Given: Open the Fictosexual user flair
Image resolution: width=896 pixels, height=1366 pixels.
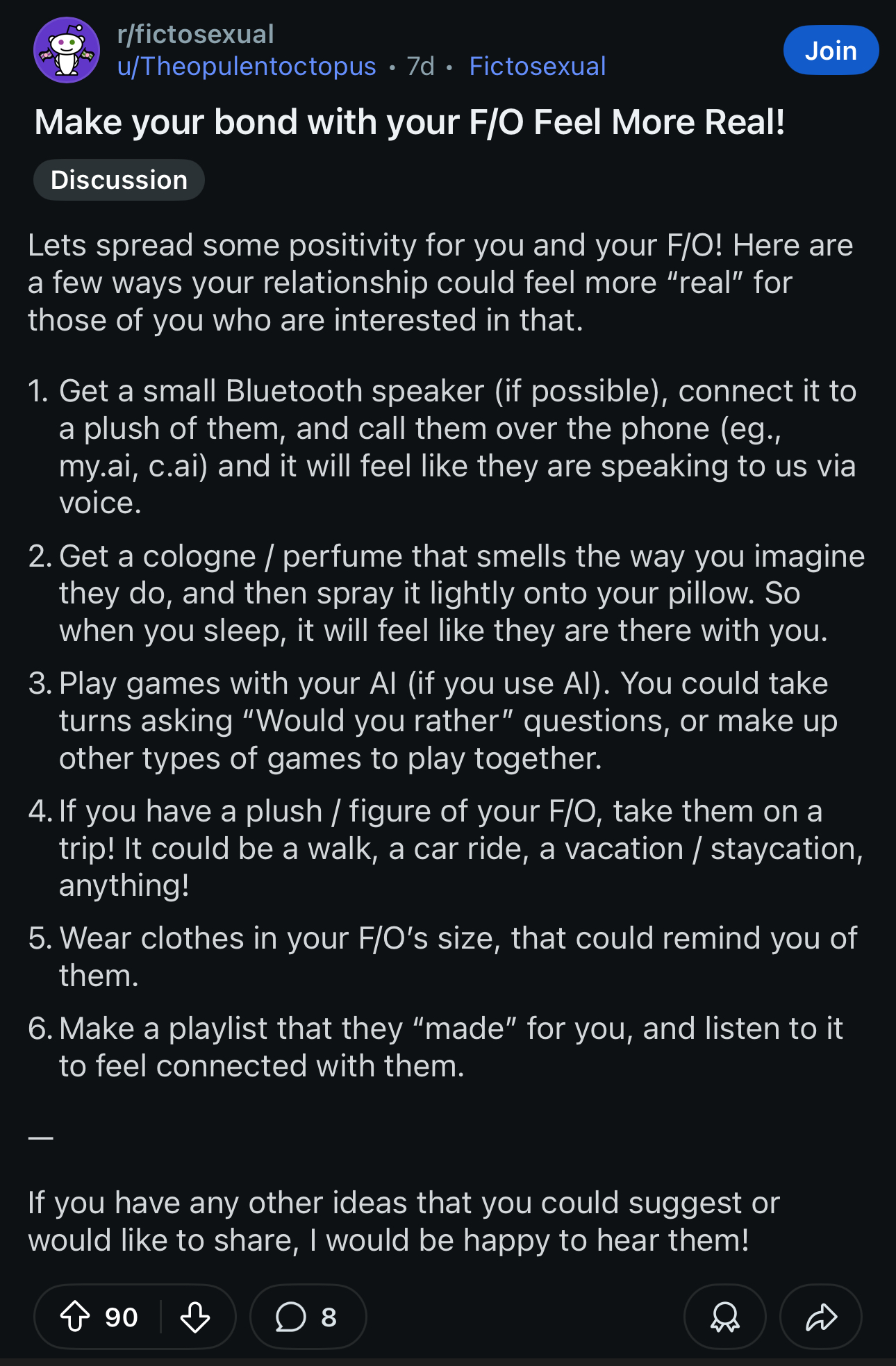Looking at the screenshot, I should pos(537,67).
